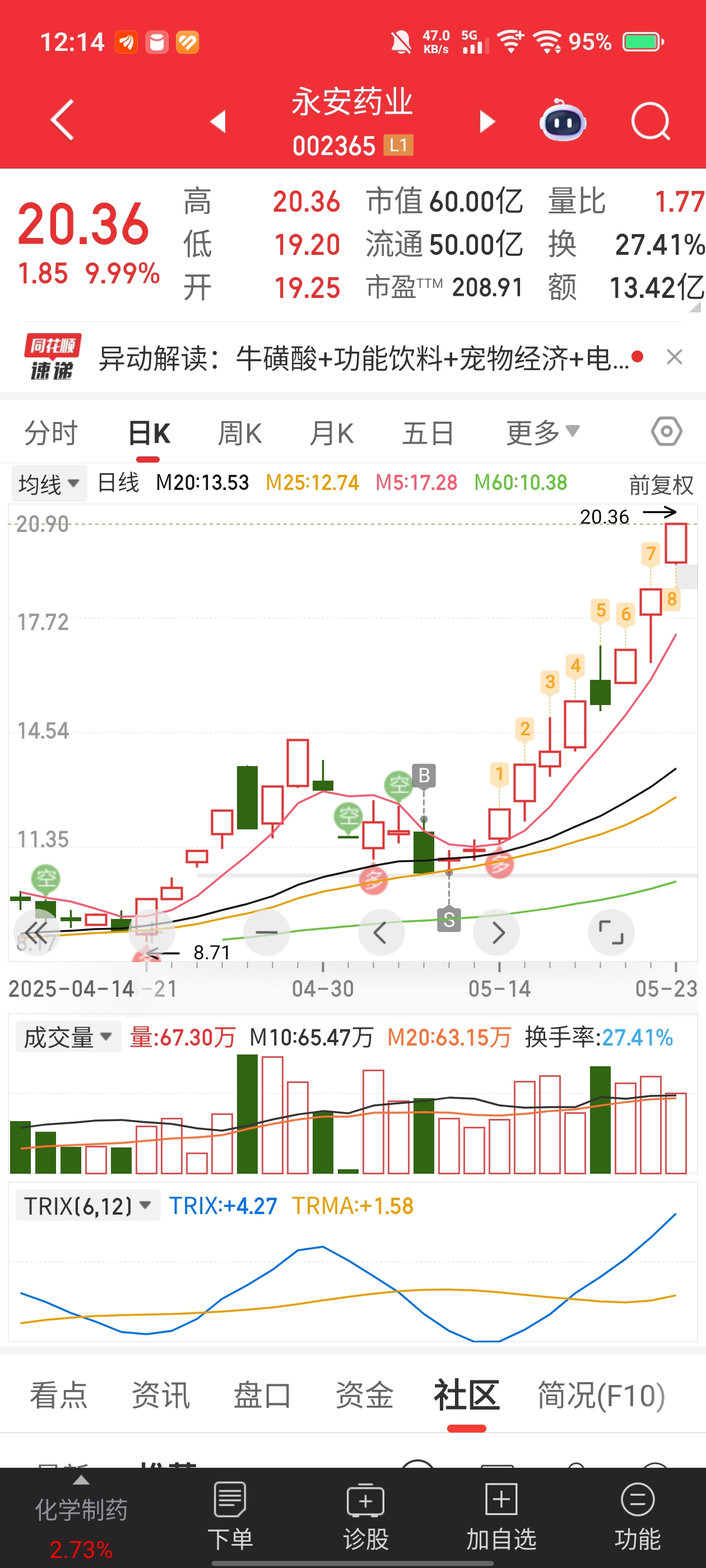Switch to the 资金 tab
Screen dimensions: 706x1568
pyautogui.click(x=364, y=1394)
